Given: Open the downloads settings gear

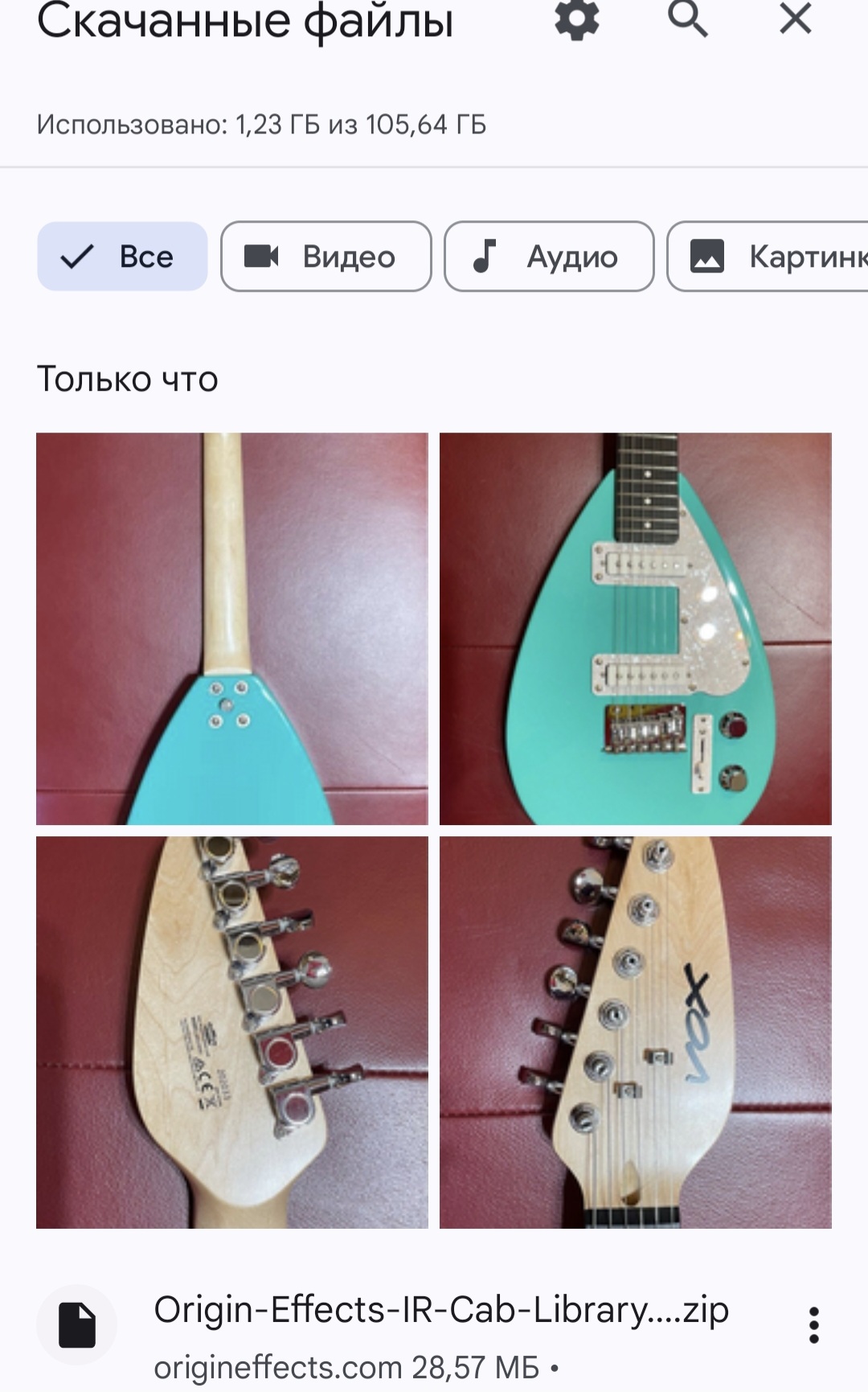Looking at the screenshot, I should (x=577, y=19).
